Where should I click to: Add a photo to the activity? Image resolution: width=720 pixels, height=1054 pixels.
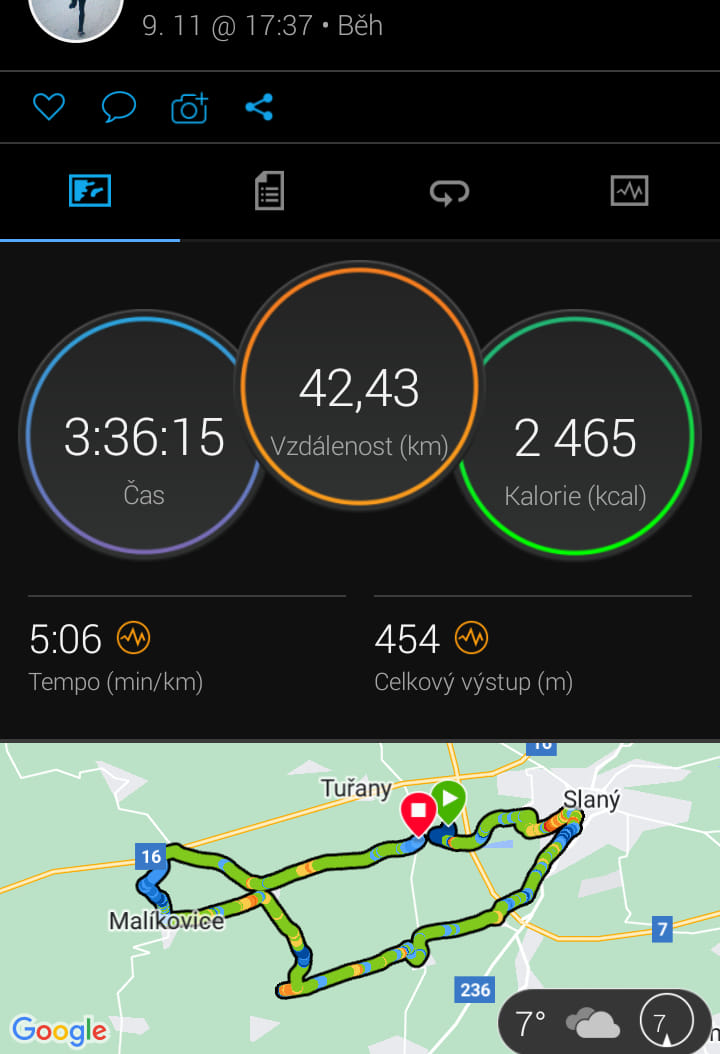pos(189,107)
